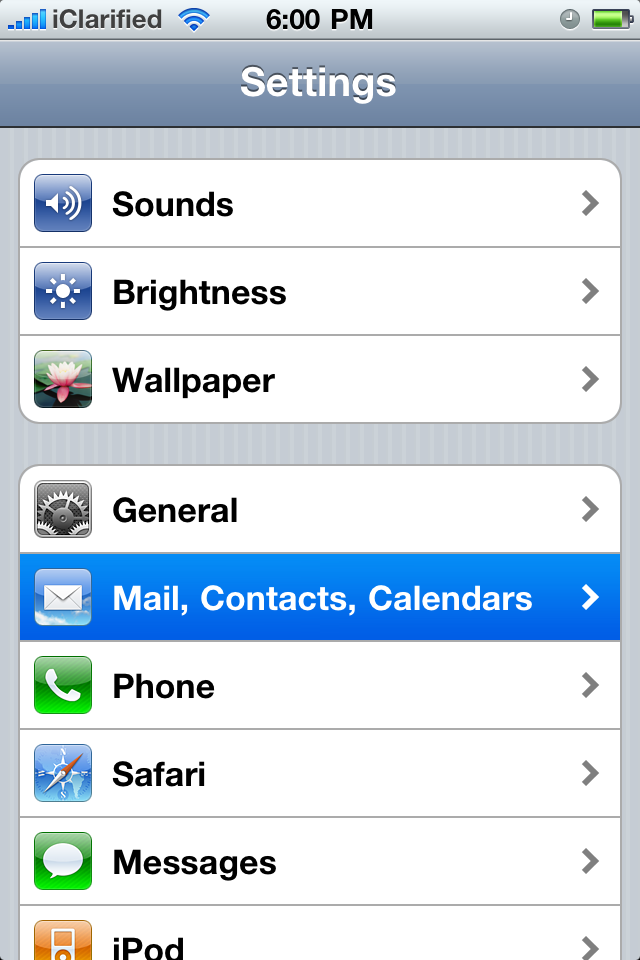
Task: Open Mail, Contacts, Calendars settings
Action: [x=320, y=598]
